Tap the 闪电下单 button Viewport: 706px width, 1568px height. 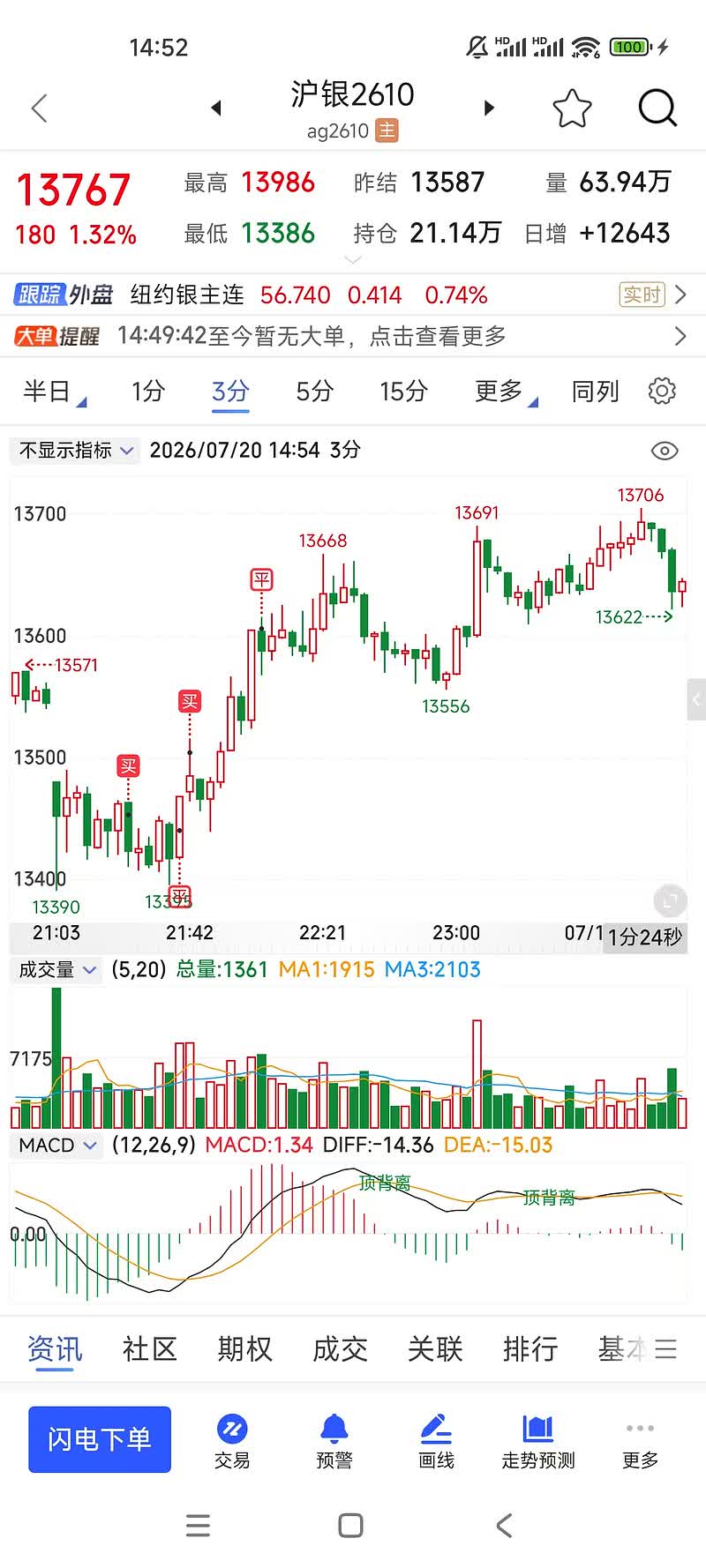click(100, 1439)
